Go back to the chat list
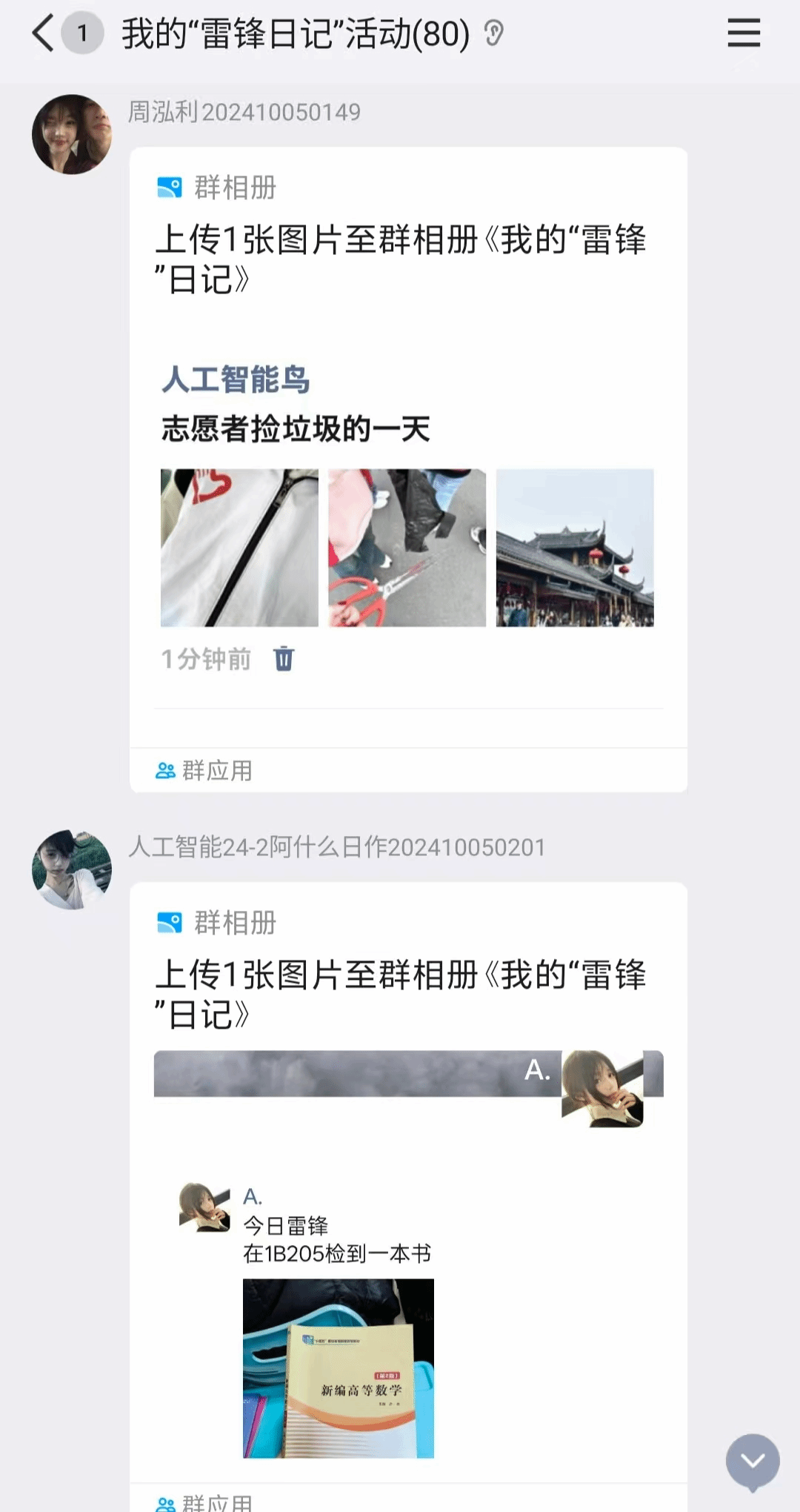The image size is (800, 1512). click(x=43, y=34)
